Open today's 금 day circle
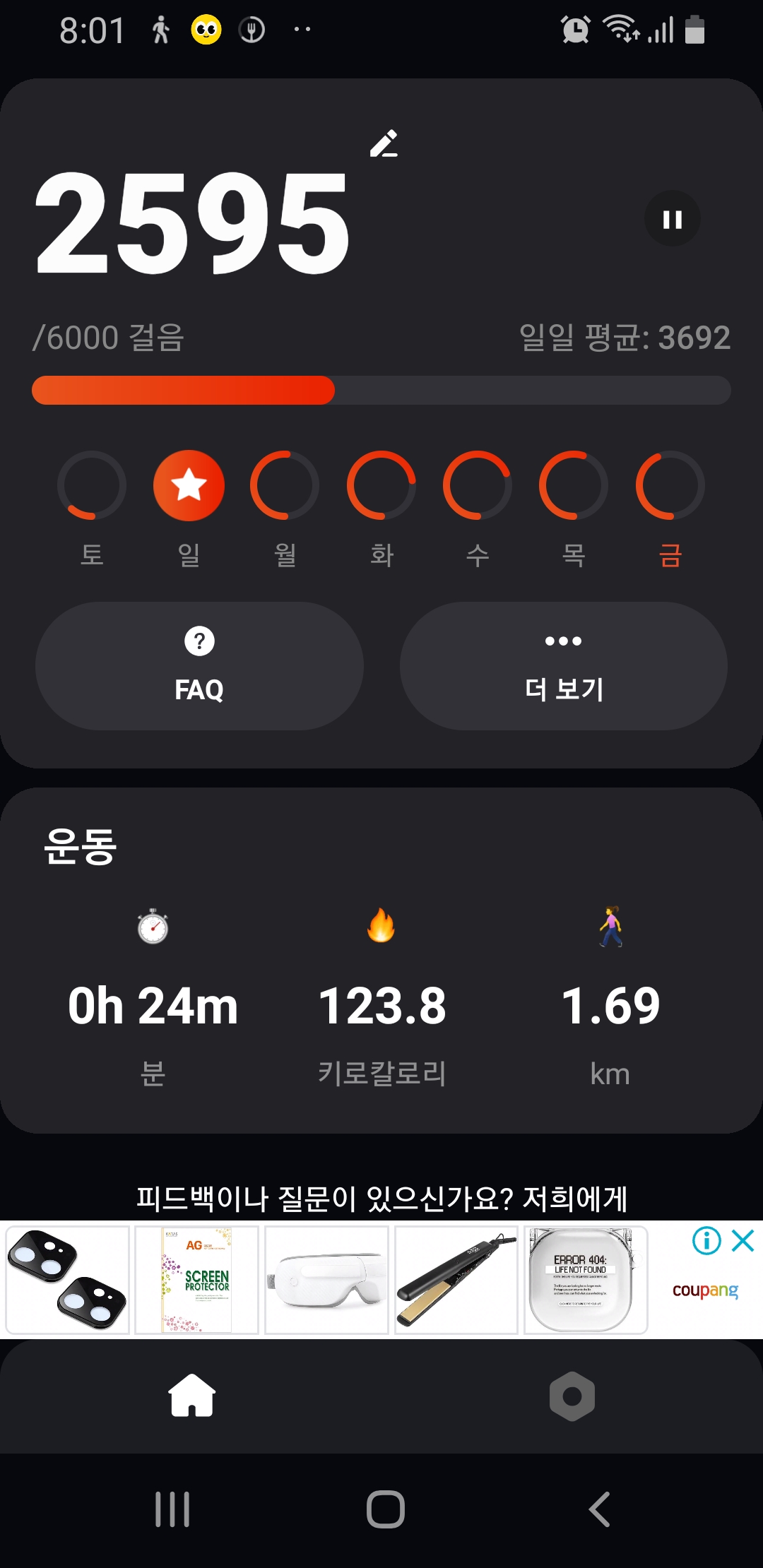The height and width of the screenshot is (1568, 763). [670, 485]
